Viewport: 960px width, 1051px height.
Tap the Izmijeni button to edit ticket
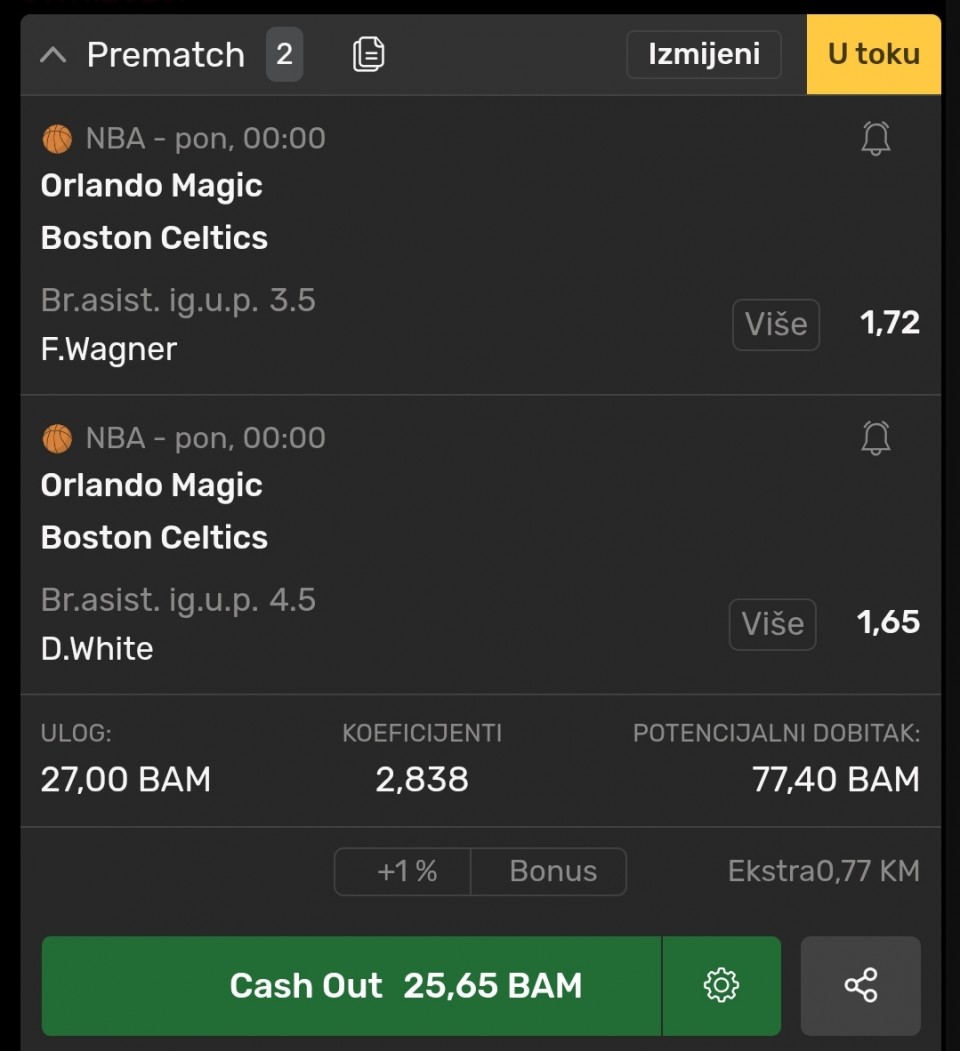703,54
